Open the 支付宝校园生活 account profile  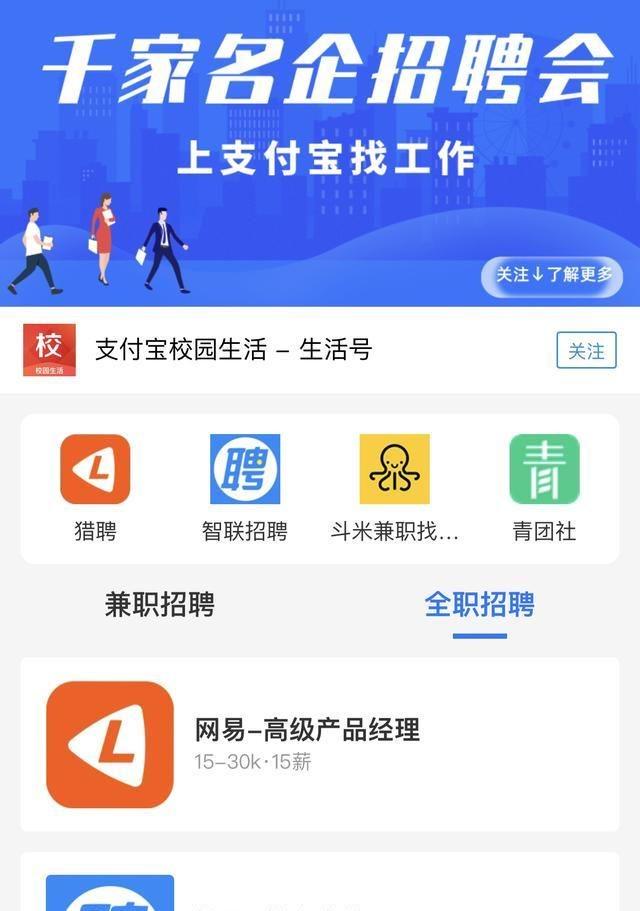coord(232,350)
